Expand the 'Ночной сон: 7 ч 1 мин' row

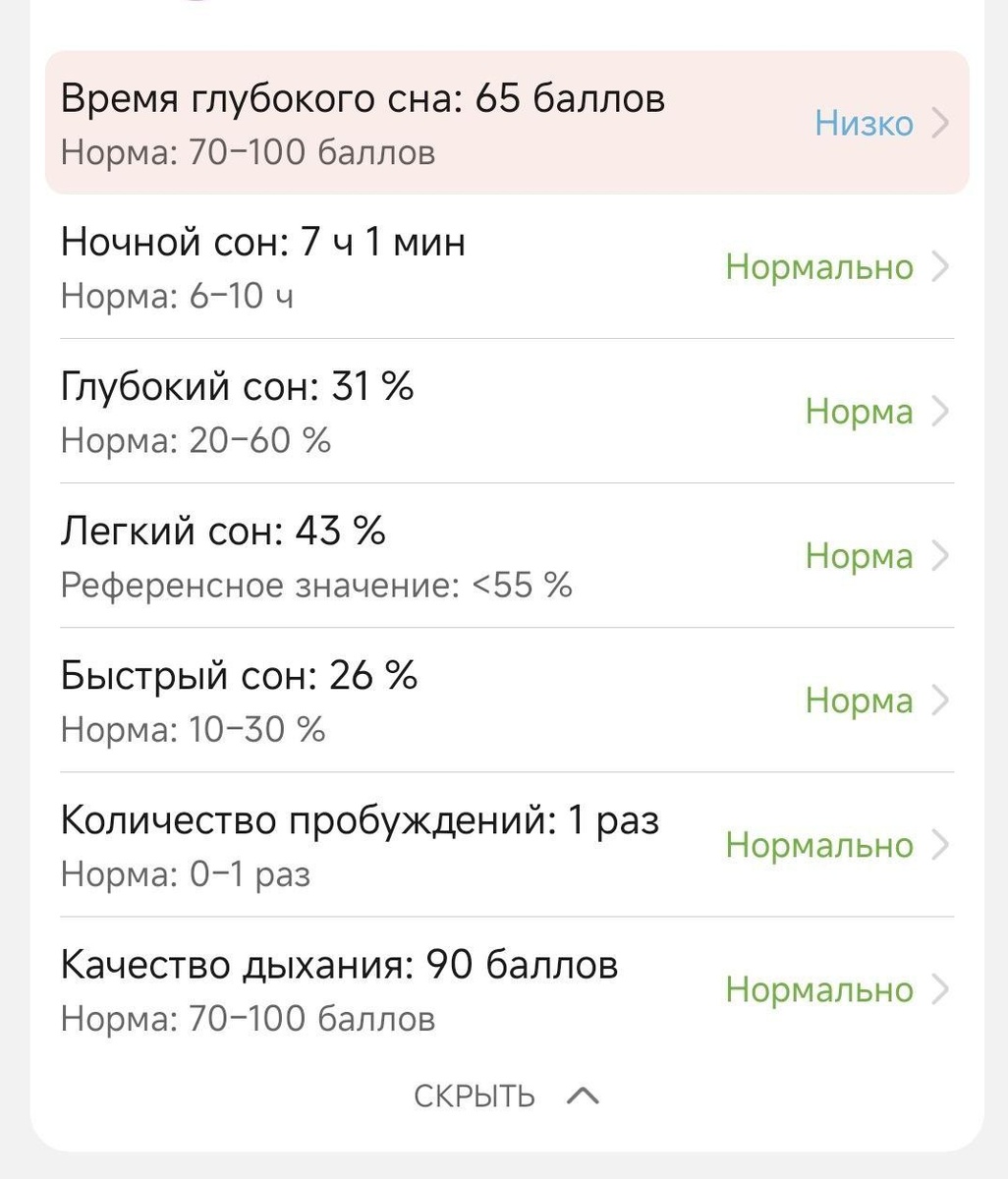click(263, 243)
